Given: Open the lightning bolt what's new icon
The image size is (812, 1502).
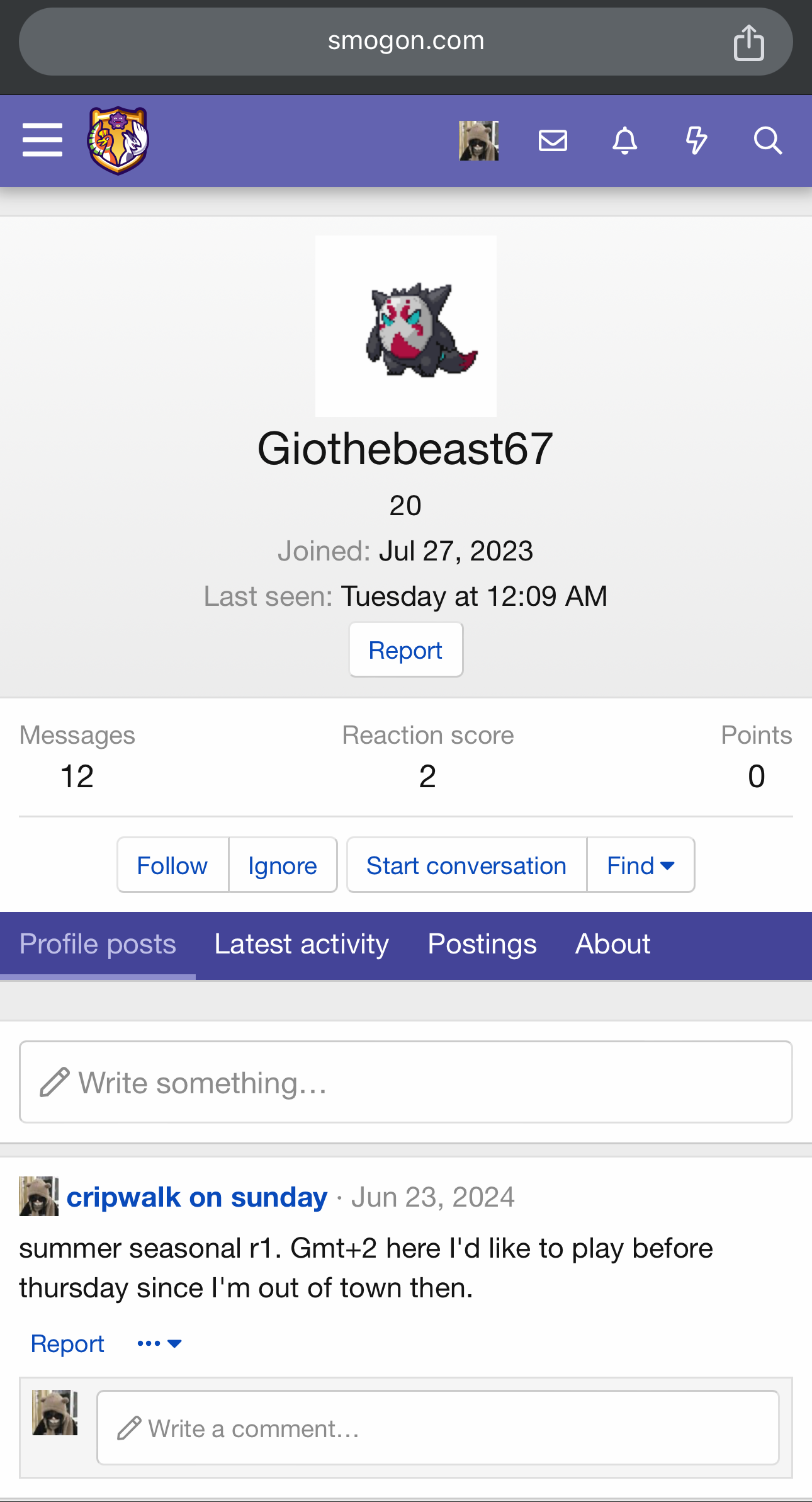Looking at the screenshot, I should 696,140.
